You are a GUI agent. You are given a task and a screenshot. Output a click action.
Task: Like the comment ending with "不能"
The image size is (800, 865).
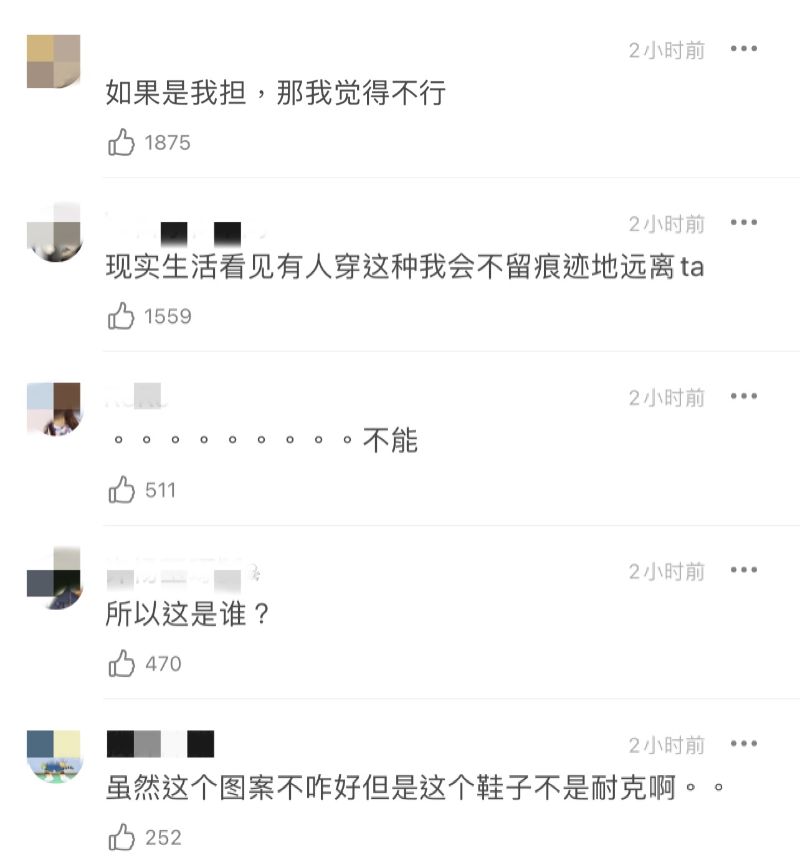click(x=122, y=490)
